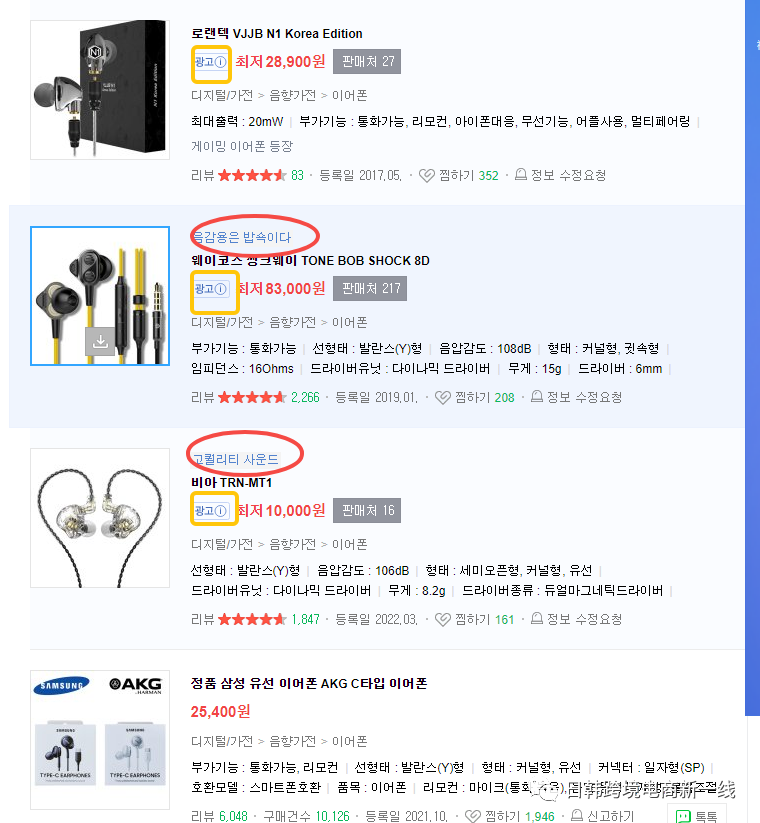Open the yellow BOB SHOCK 8D earphone image

point(100,296)
